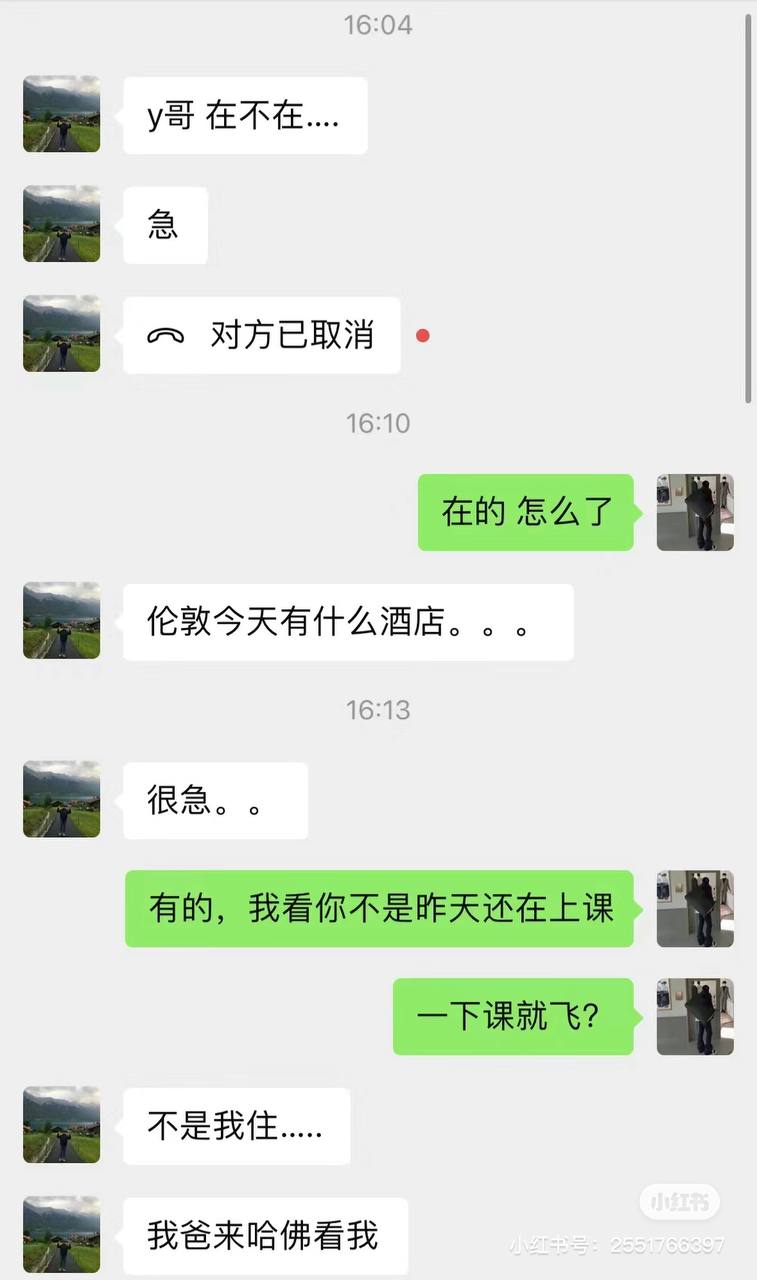The image size is (757, 1280).
Task: Click contact avatar beside "很急。。" message
Action: point(61,798)
